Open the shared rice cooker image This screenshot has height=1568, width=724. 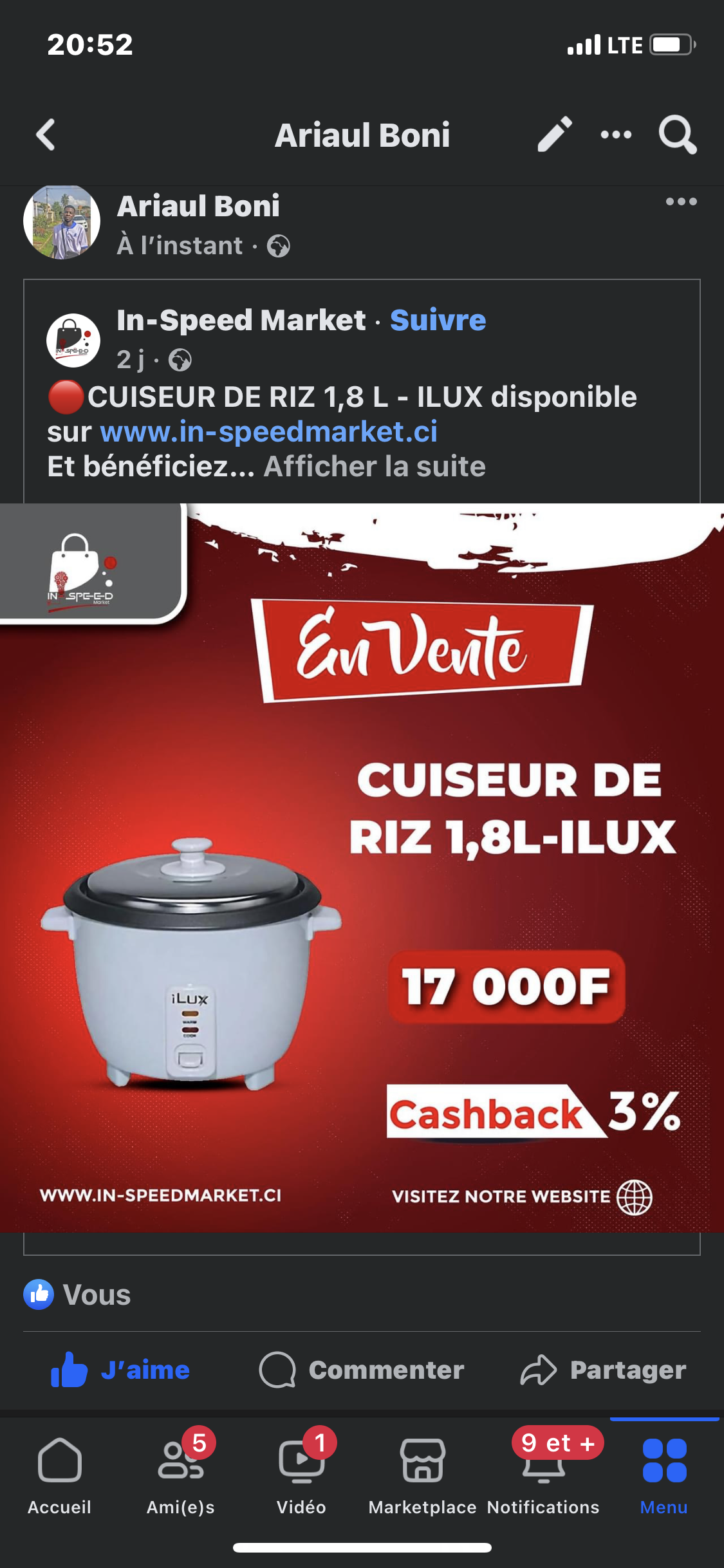(x=362, y=868)
